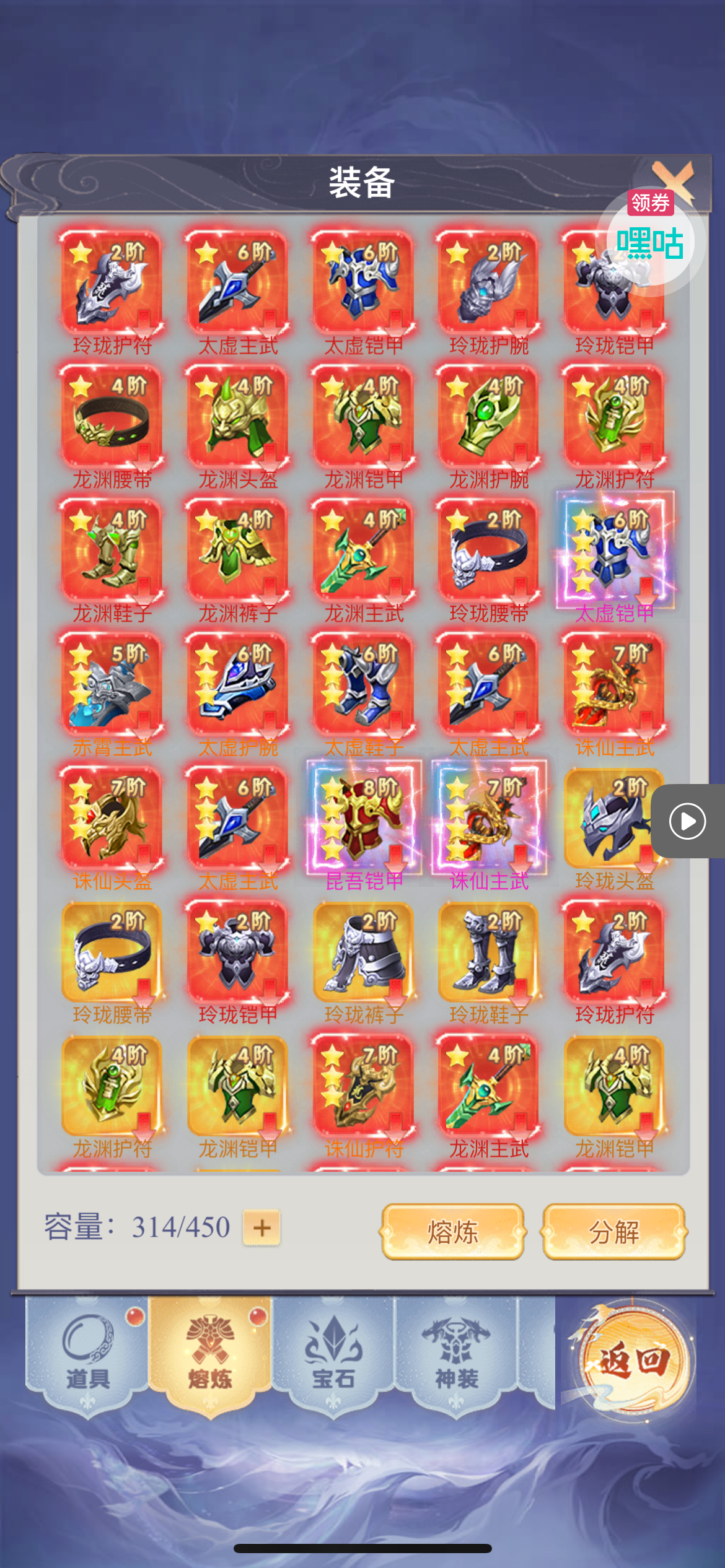725x1568 pixels.
Task: Select the 玲珑裤子 pants item
Action: [364, 951]
